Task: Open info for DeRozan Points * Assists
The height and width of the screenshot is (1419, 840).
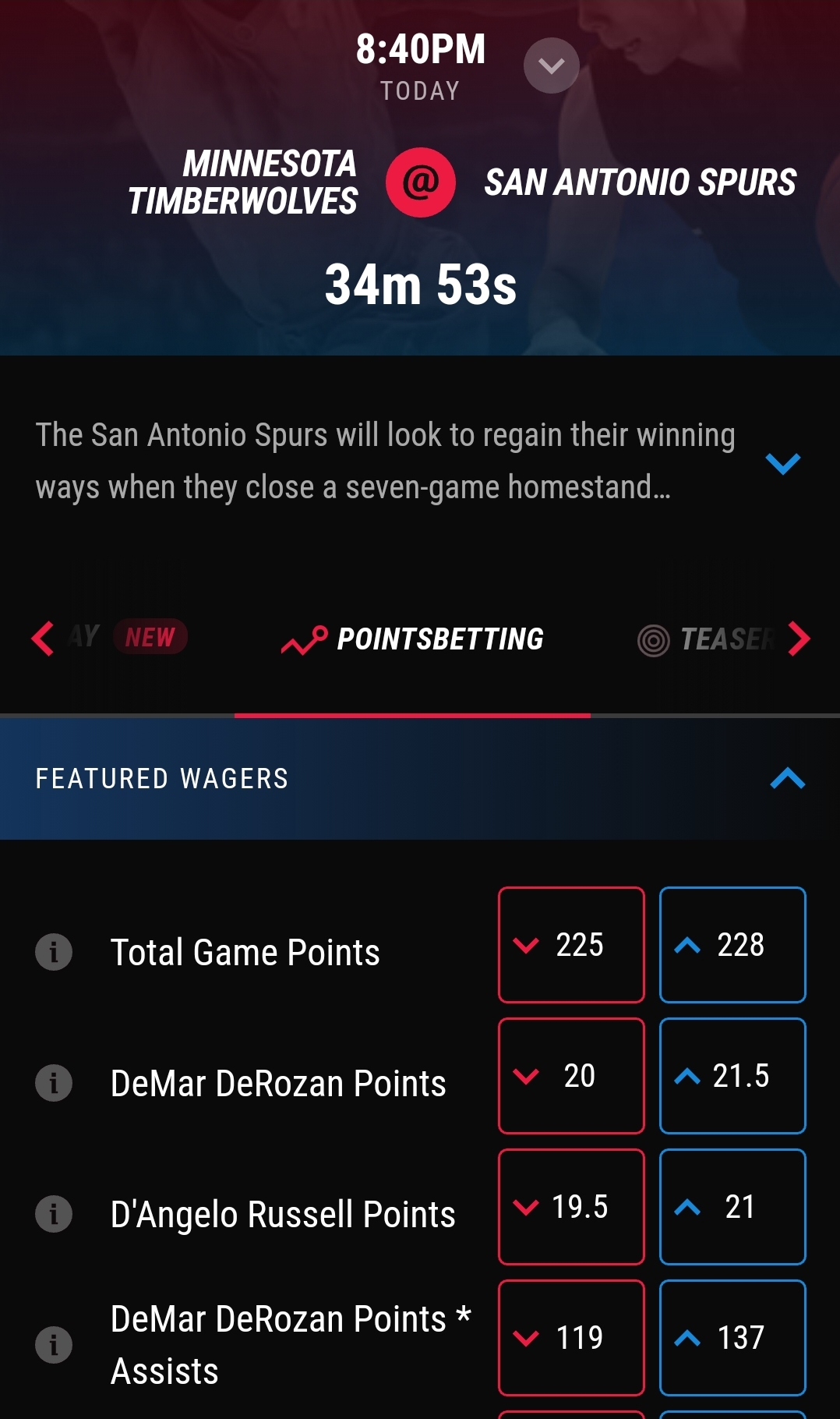Action: 54,1345
